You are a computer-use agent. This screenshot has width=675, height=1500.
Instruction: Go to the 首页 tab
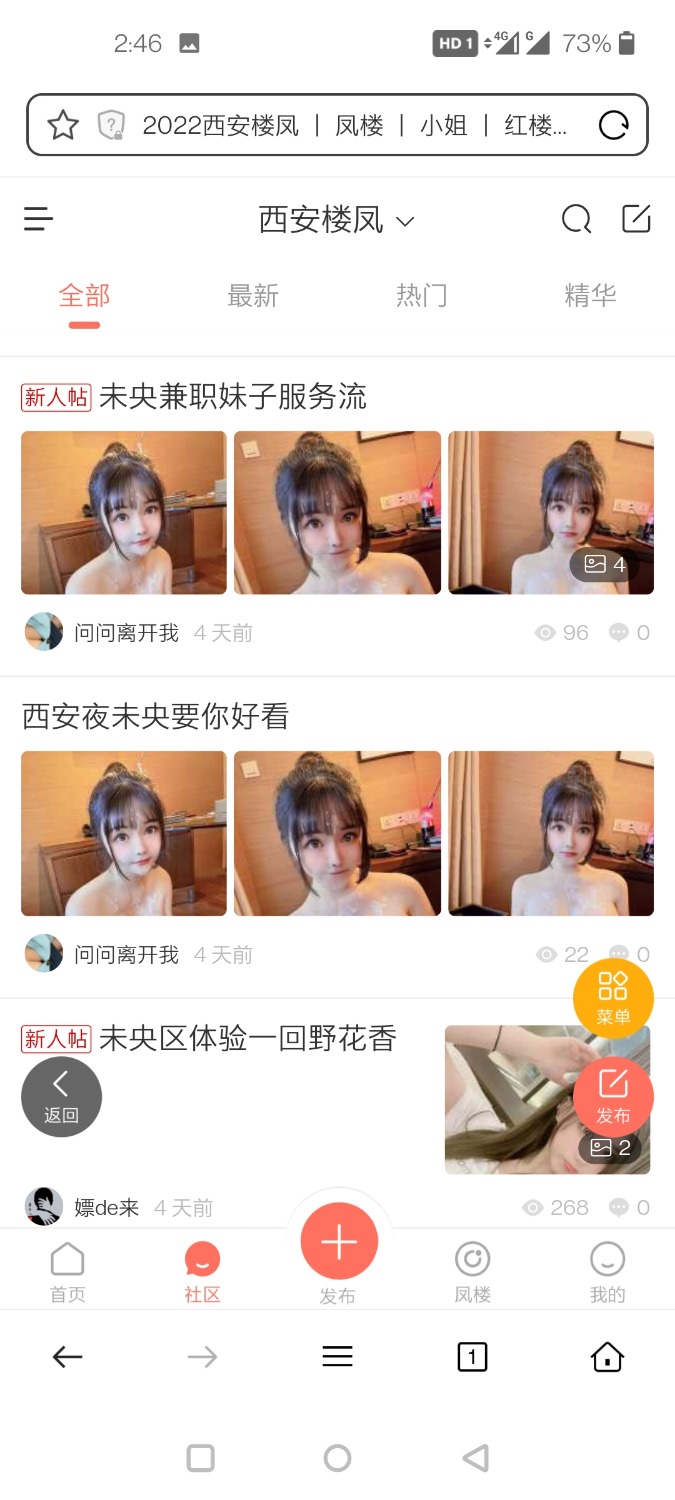tap(68, 1272)
